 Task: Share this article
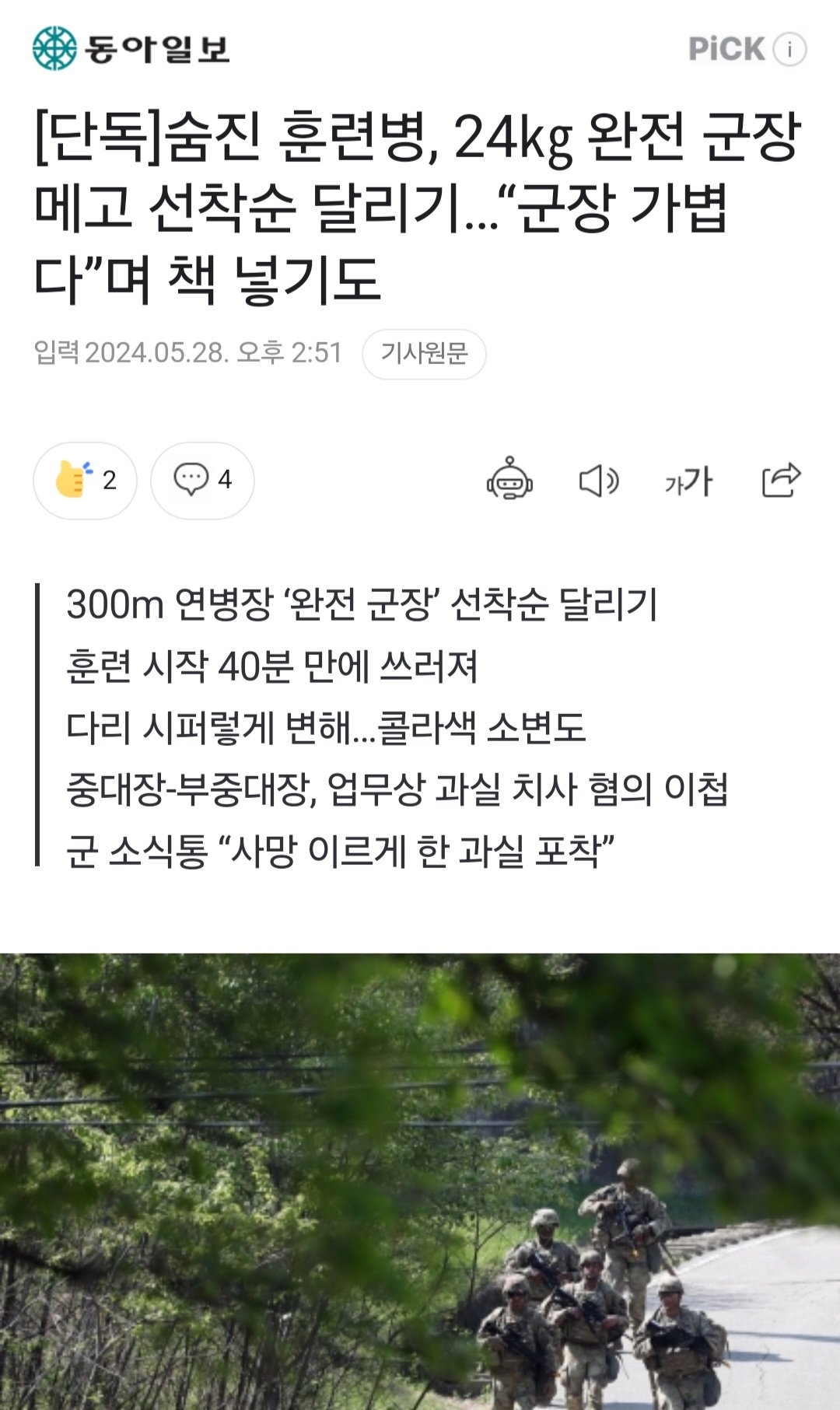(x=781, y=479)
